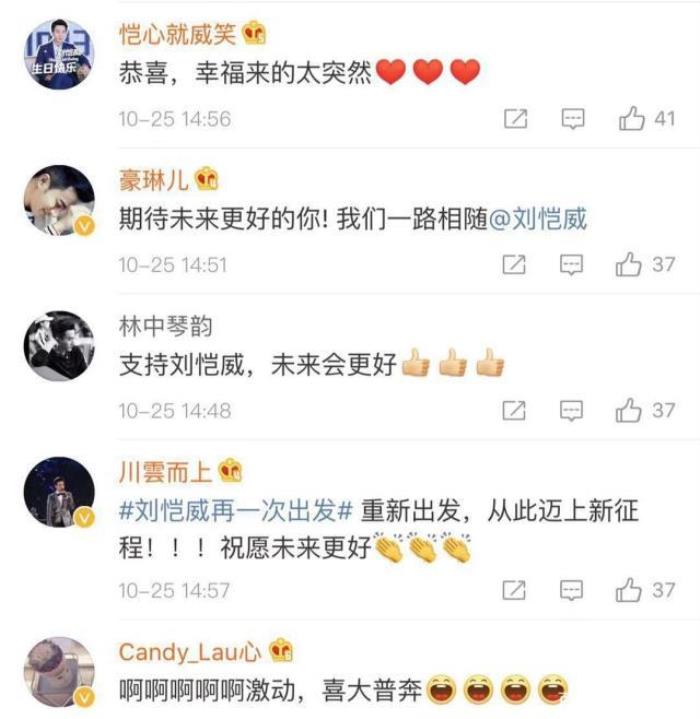700x719 pixels.
Task: Like 豪琳儿's comment
Action: (631, 265)
